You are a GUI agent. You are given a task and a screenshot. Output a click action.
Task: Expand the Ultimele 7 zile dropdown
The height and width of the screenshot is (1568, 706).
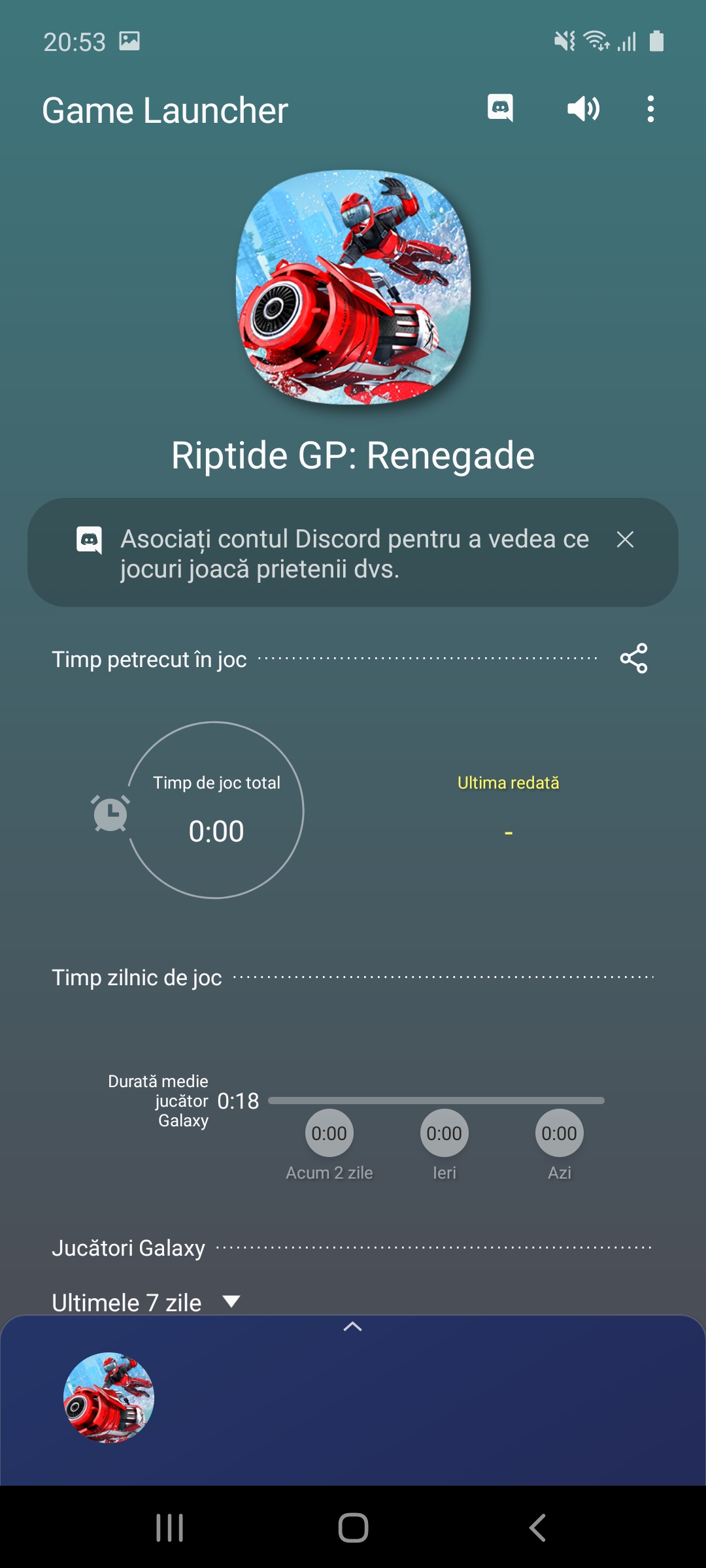pyautogui.click(x=146, y=1302)
